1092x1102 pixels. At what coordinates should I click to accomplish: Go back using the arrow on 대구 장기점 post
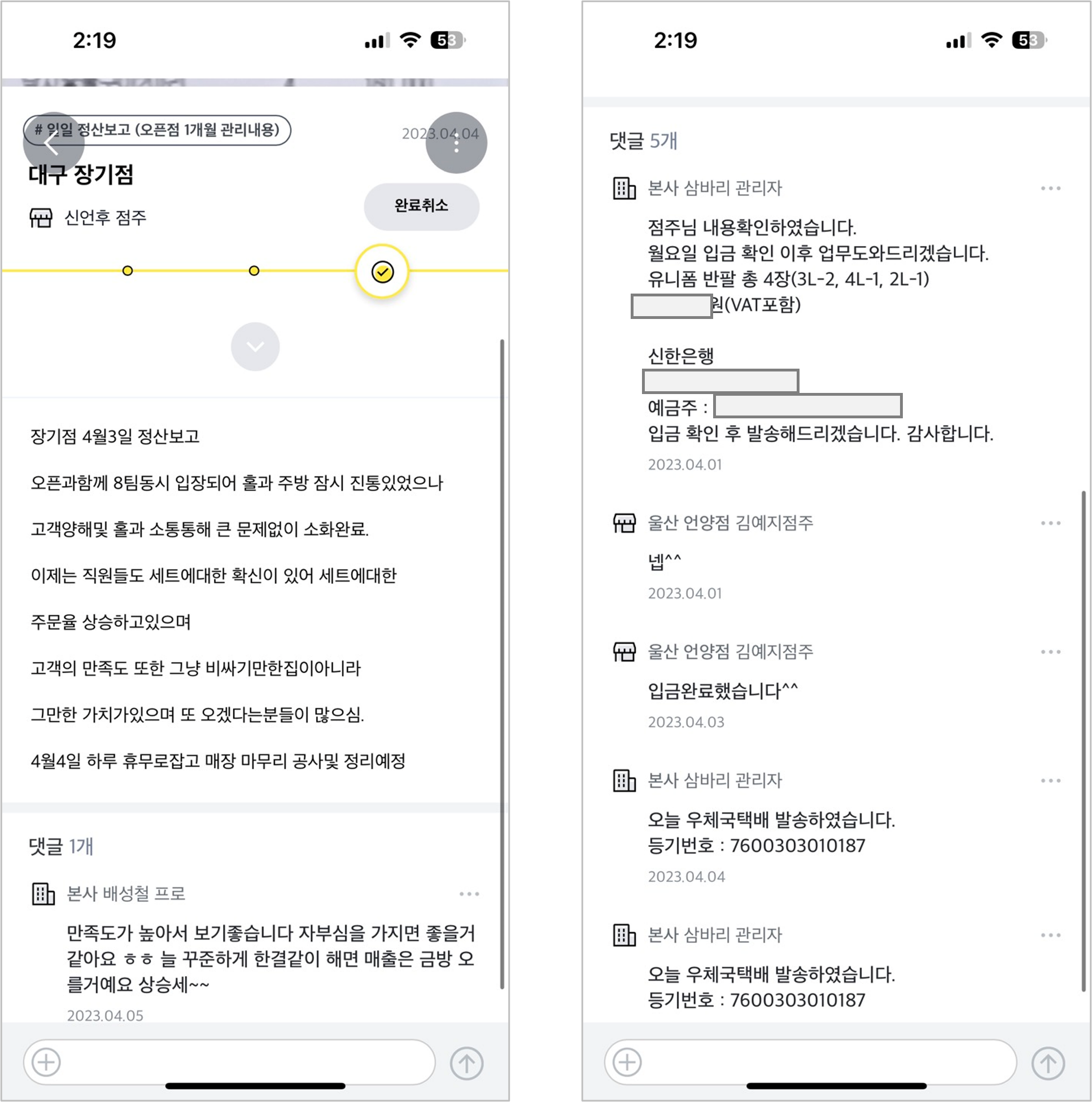[x=53, y=143]
